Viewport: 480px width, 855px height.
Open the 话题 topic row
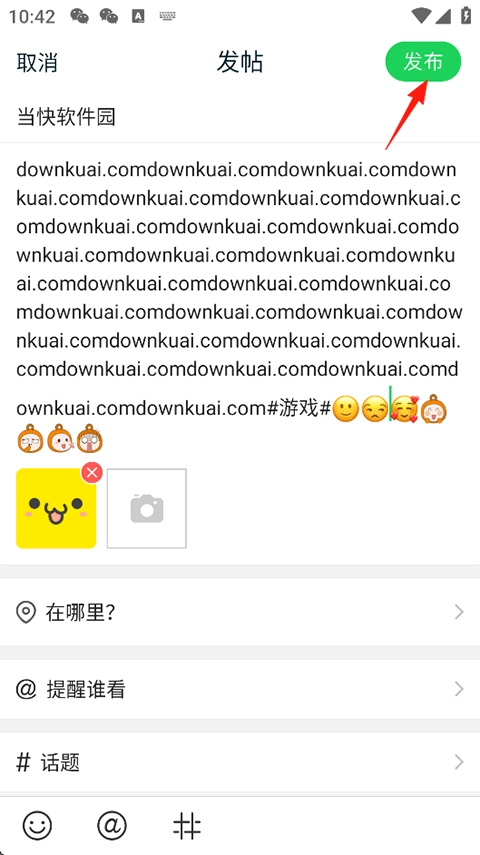coord(240,762)
